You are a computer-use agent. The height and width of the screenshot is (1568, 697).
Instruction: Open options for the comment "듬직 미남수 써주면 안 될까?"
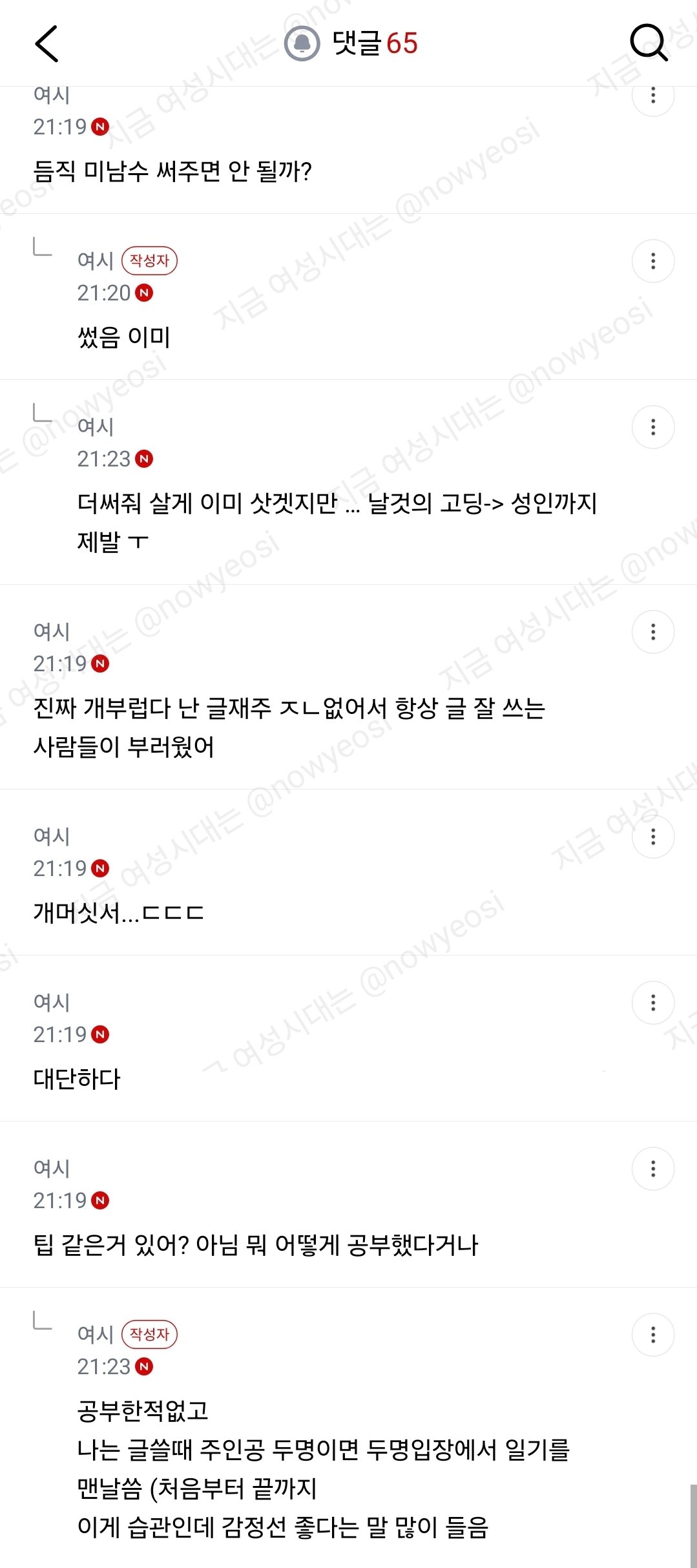653,96
